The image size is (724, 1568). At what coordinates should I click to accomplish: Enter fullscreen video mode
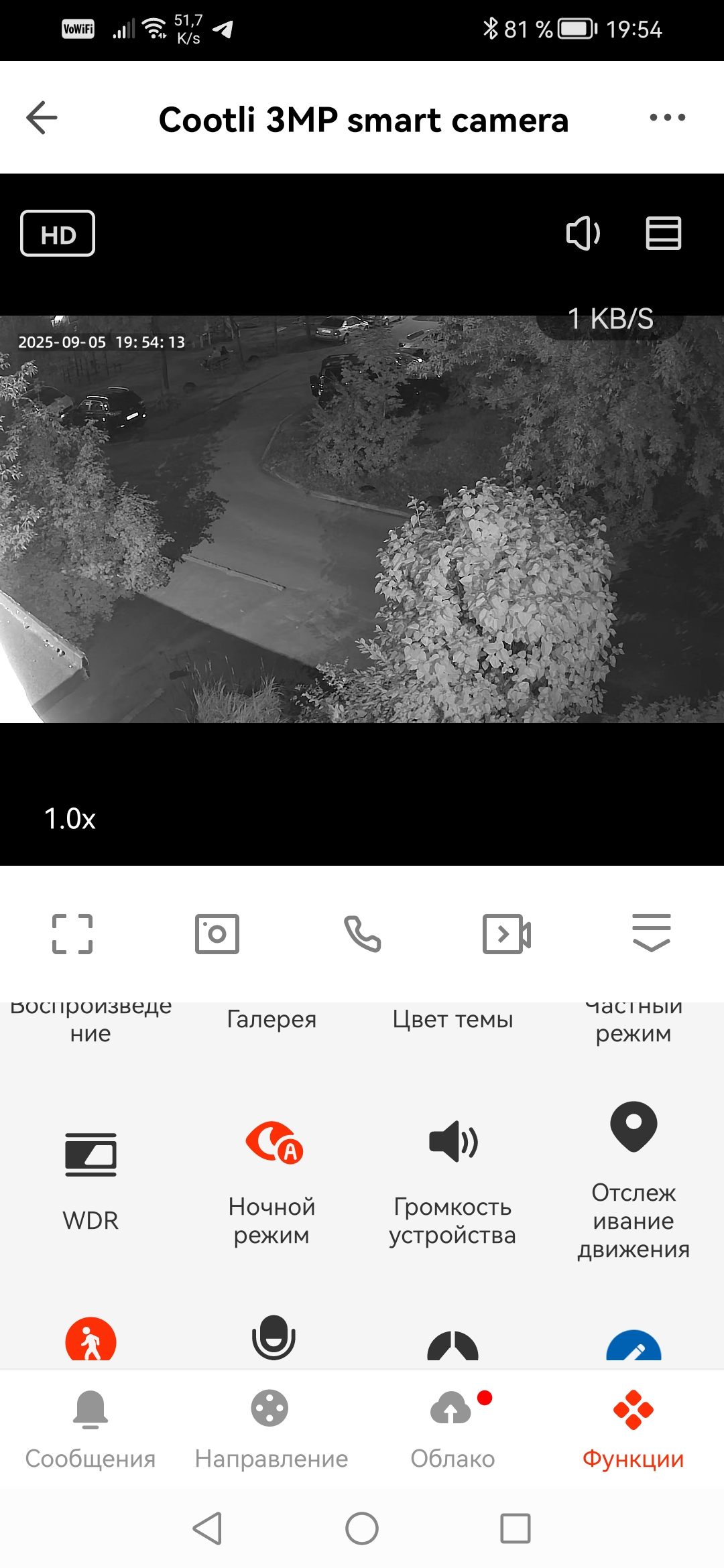72,933
